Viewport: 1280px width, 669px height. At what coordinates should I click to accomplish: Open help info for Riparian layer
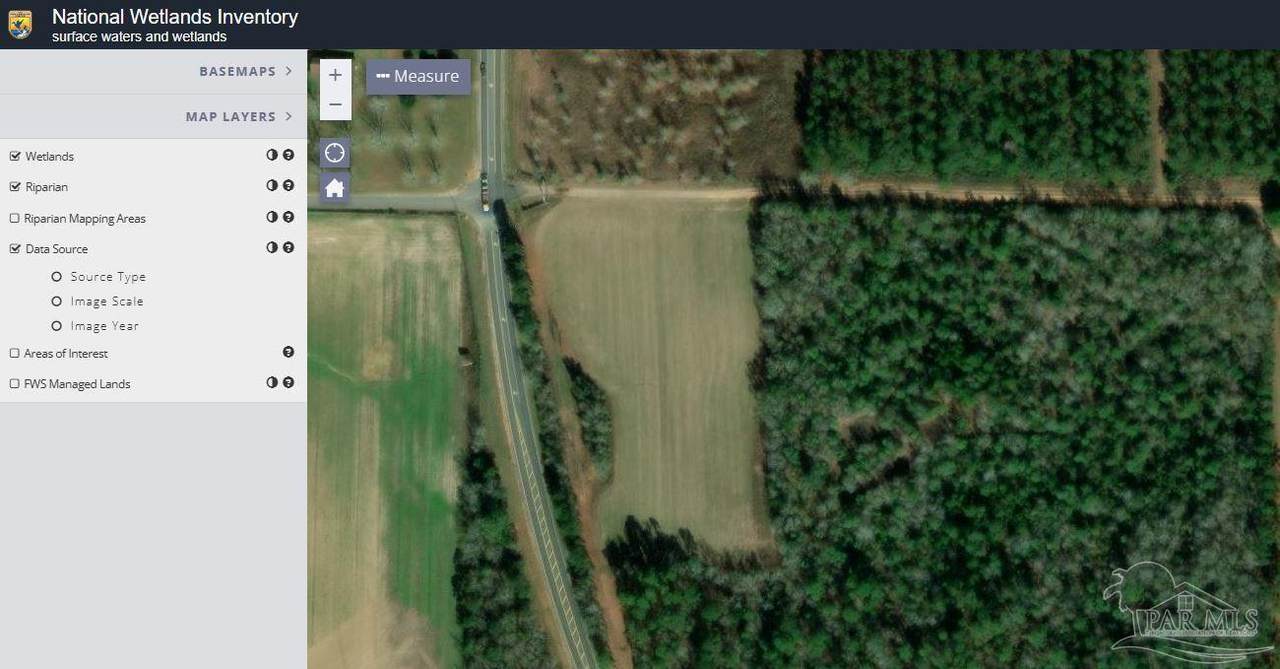pyautogui.click(x=288, y=186)
